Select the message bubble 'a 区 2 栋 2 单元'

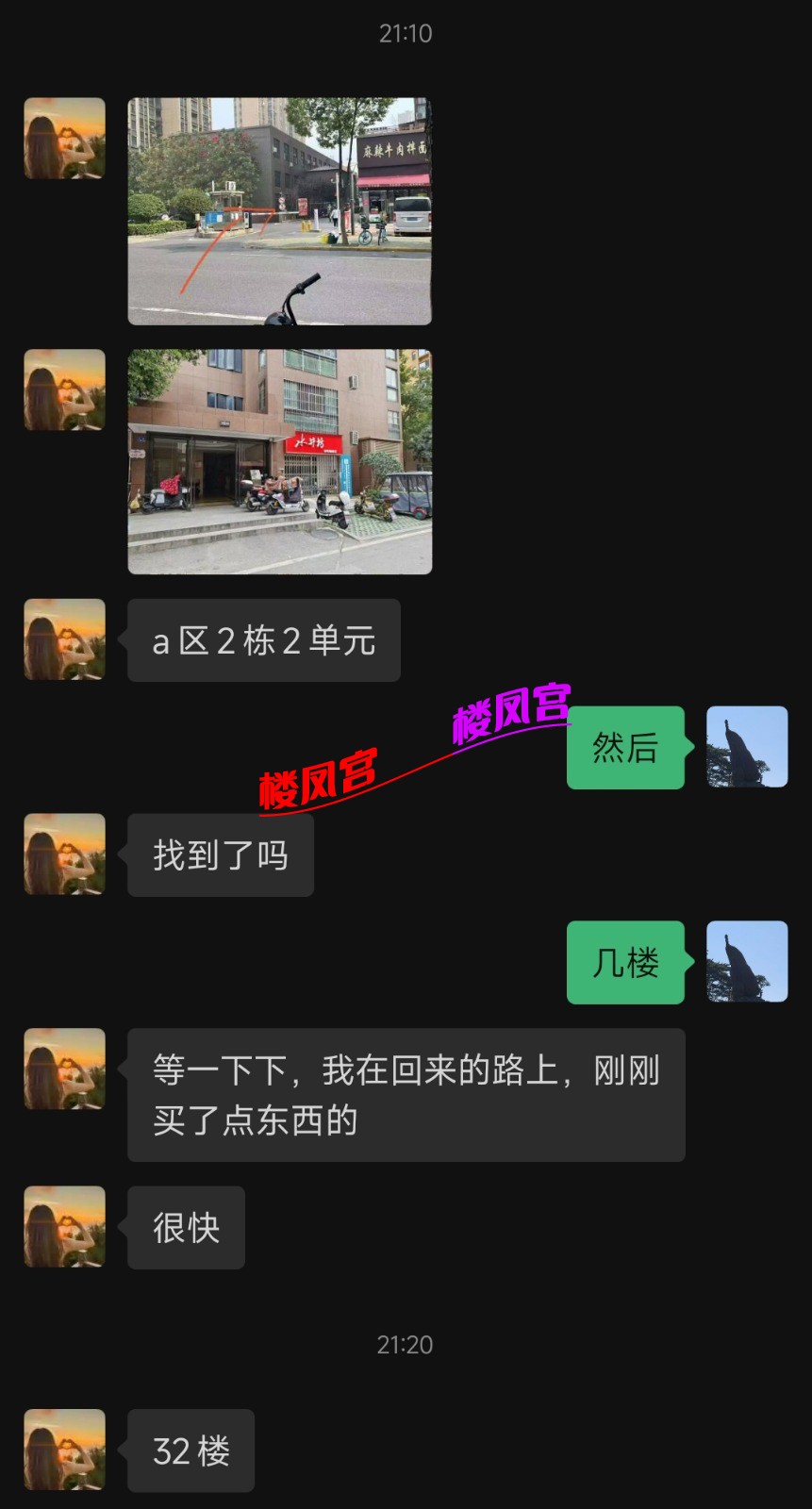[263, 639]
